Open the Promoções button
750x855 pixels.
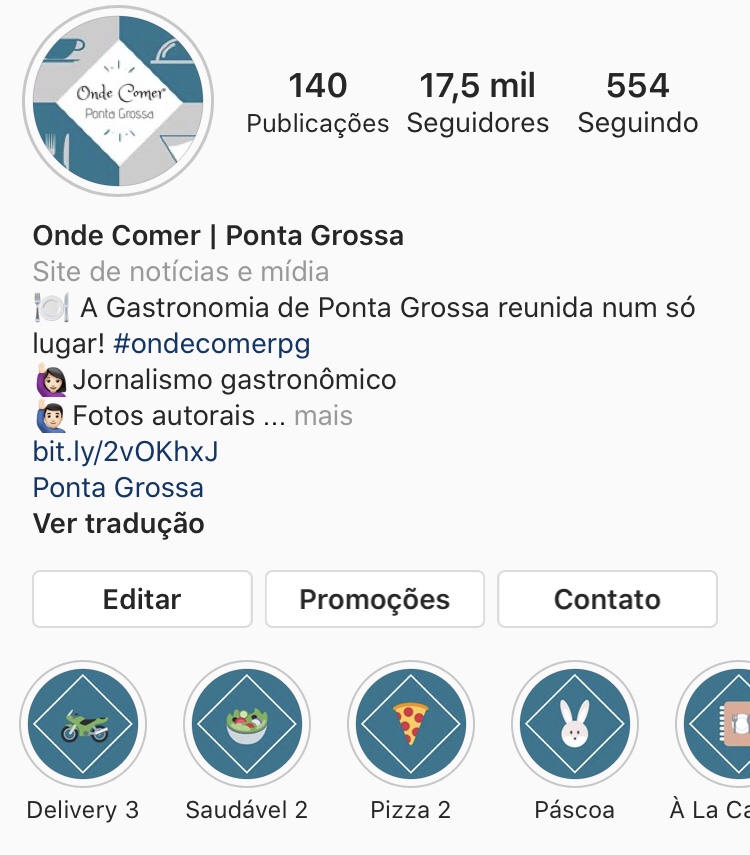point(375,599)
